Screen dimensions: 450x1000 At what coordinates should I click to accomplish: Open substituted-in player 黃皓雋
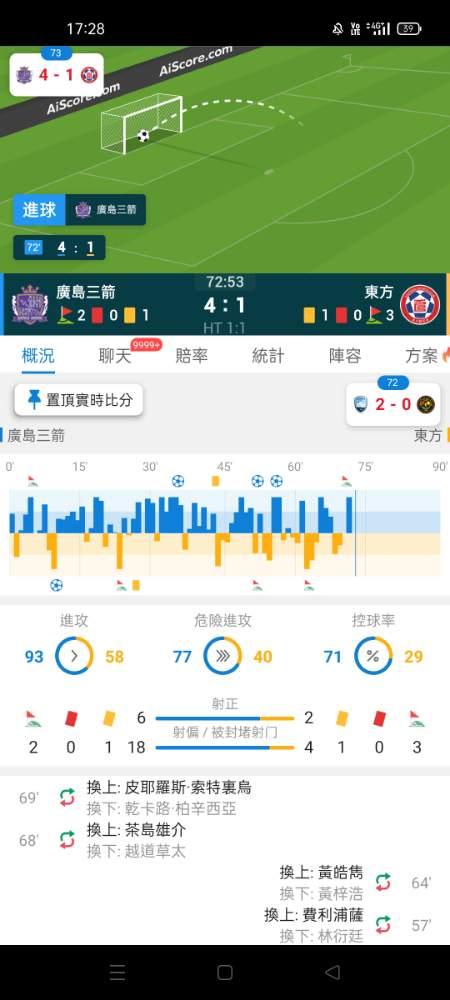321,872
